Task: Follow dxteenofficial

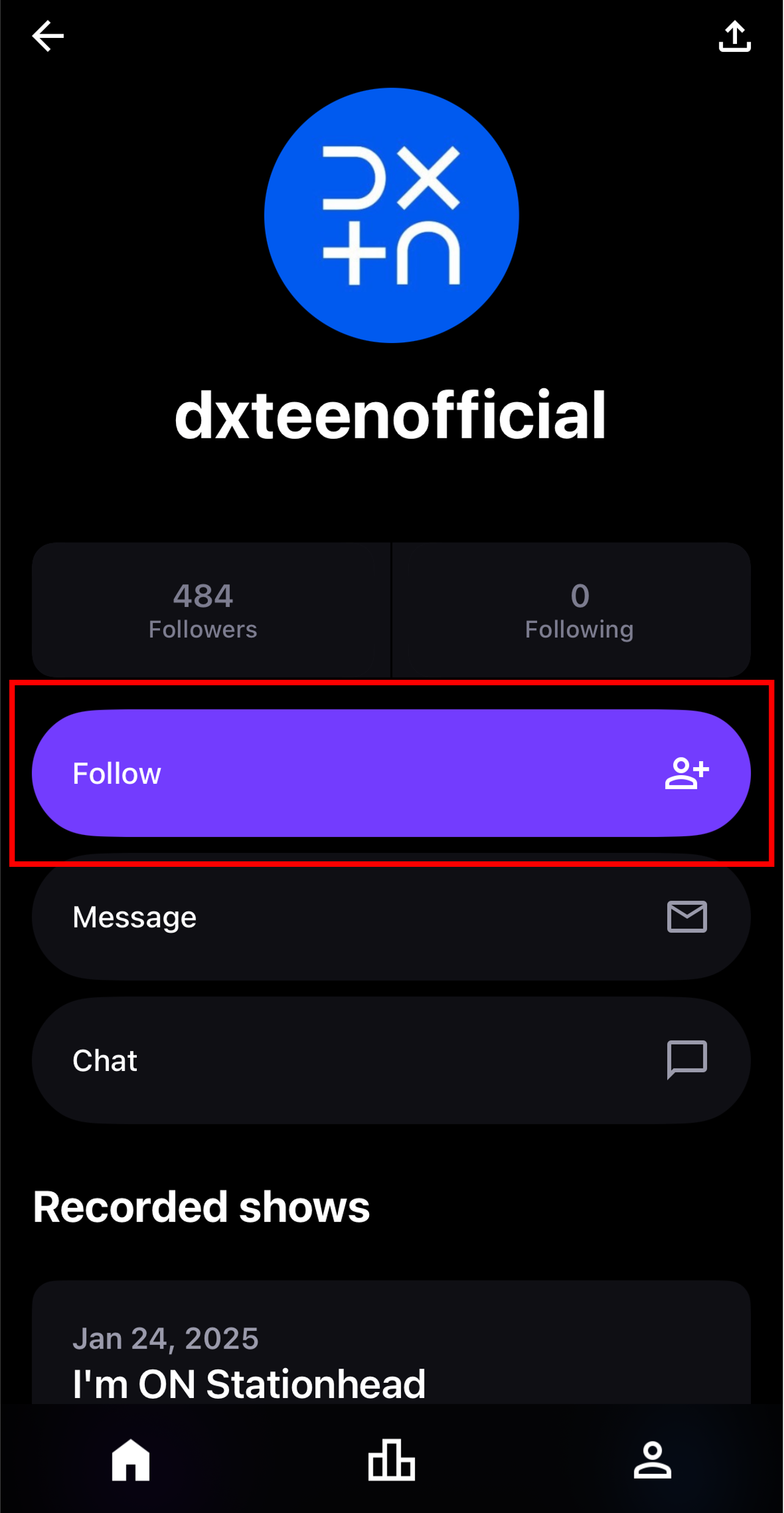Action: [x=391, y=773]
